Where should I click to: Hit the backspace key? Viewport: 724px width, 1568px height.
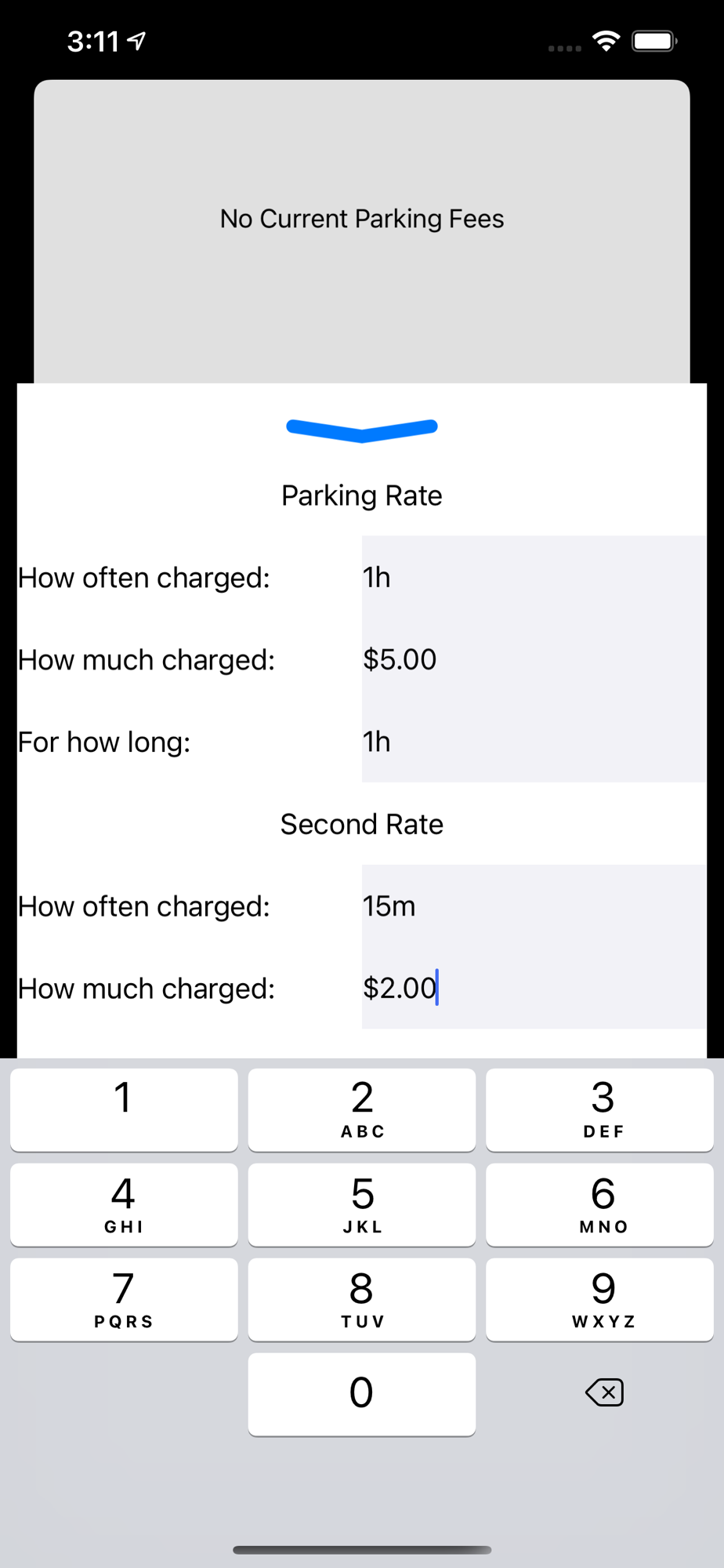tap(603, 1392)
